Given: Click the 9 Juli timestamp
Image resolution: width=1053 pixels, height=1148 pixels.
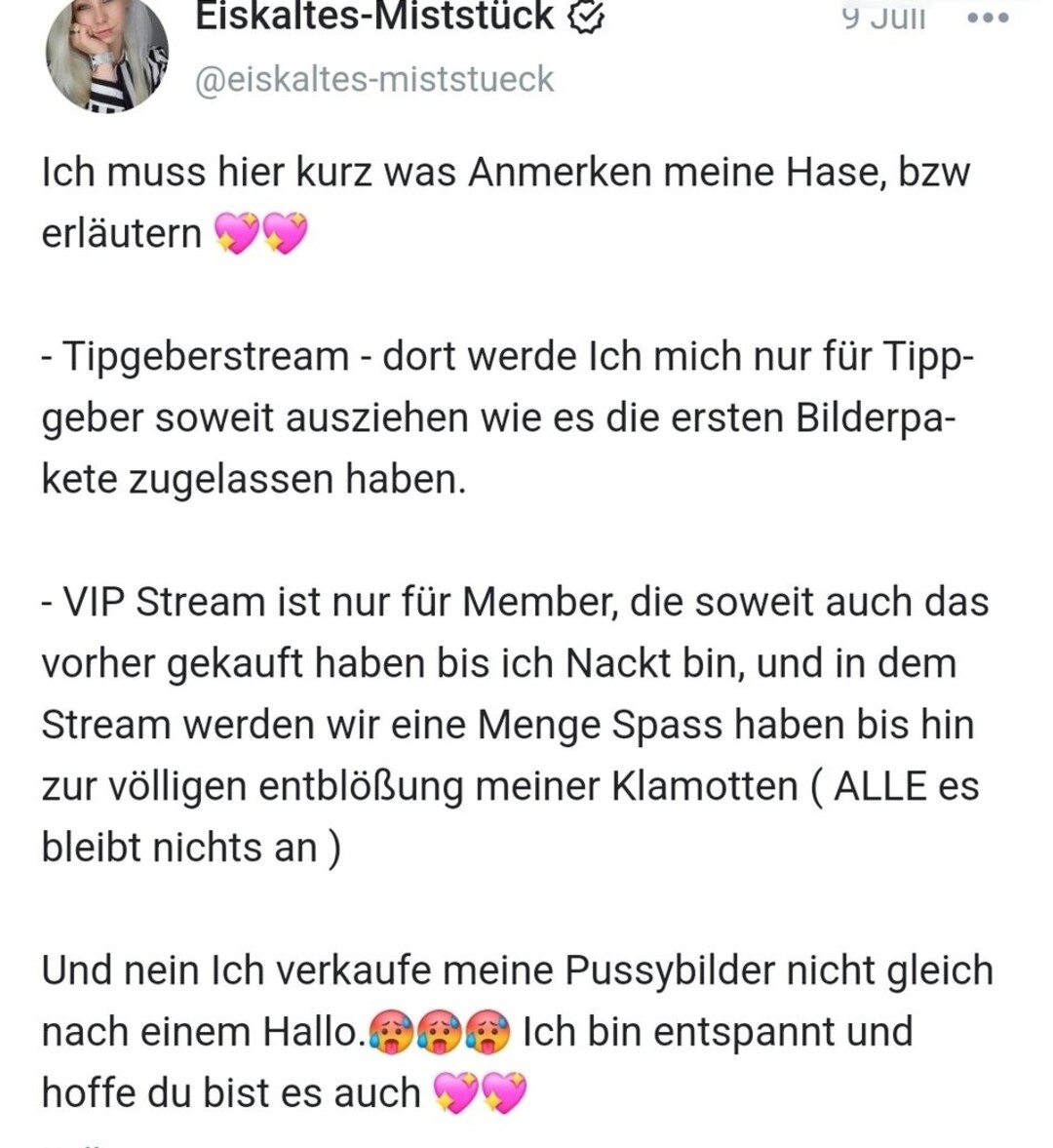Looking at the screenshot, I should pyautogui.click(x=882, y=15).
